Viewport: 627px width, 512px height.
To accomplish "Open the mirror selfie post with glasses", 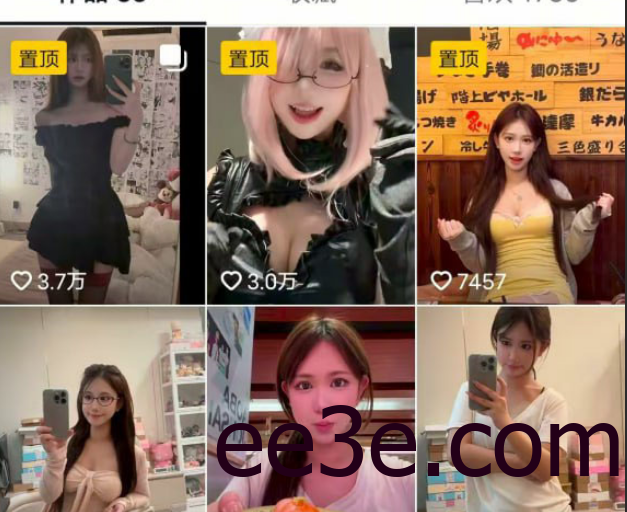I will pos(102,410).
